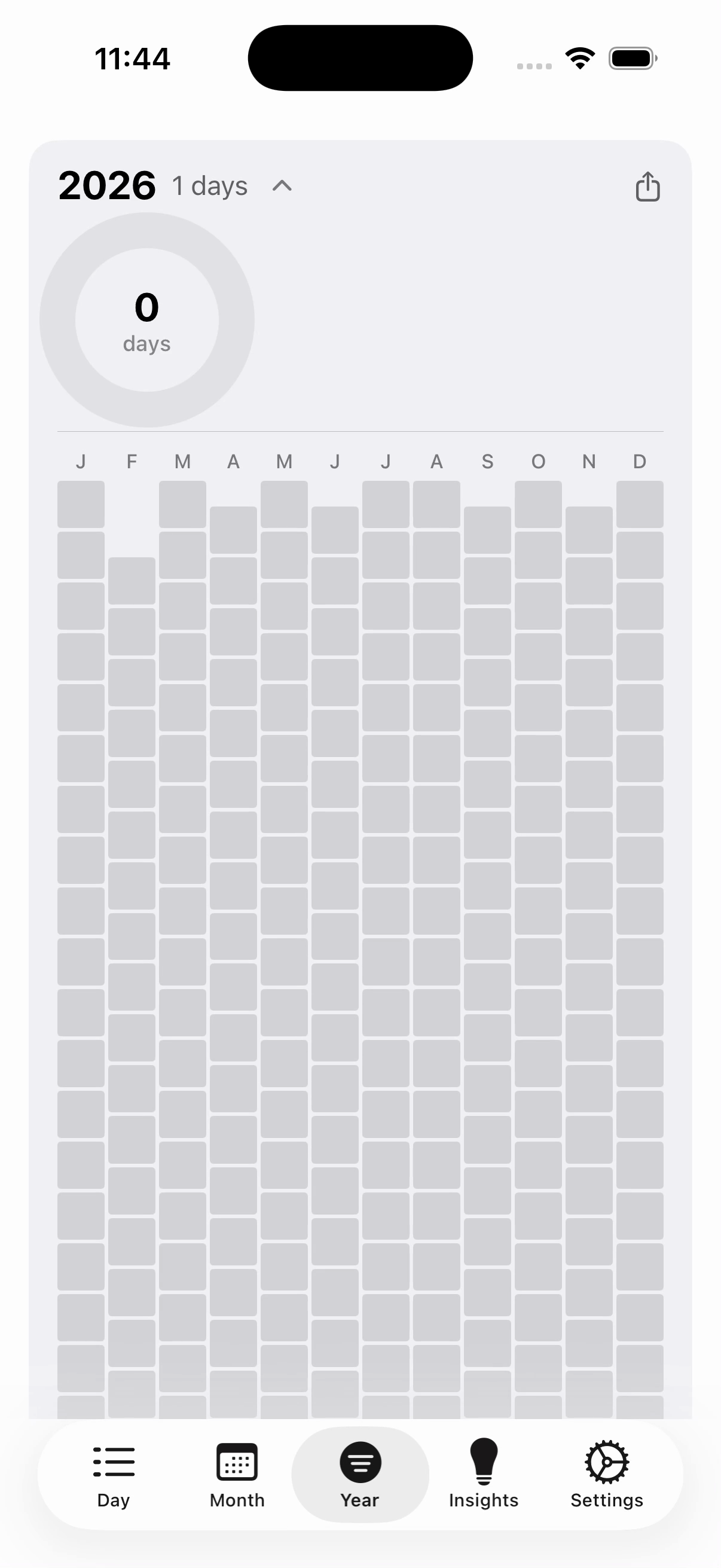Viewport: 721px width, 1568px height.
Task: Tap the first day cell in January column
Action: point(81,504)
